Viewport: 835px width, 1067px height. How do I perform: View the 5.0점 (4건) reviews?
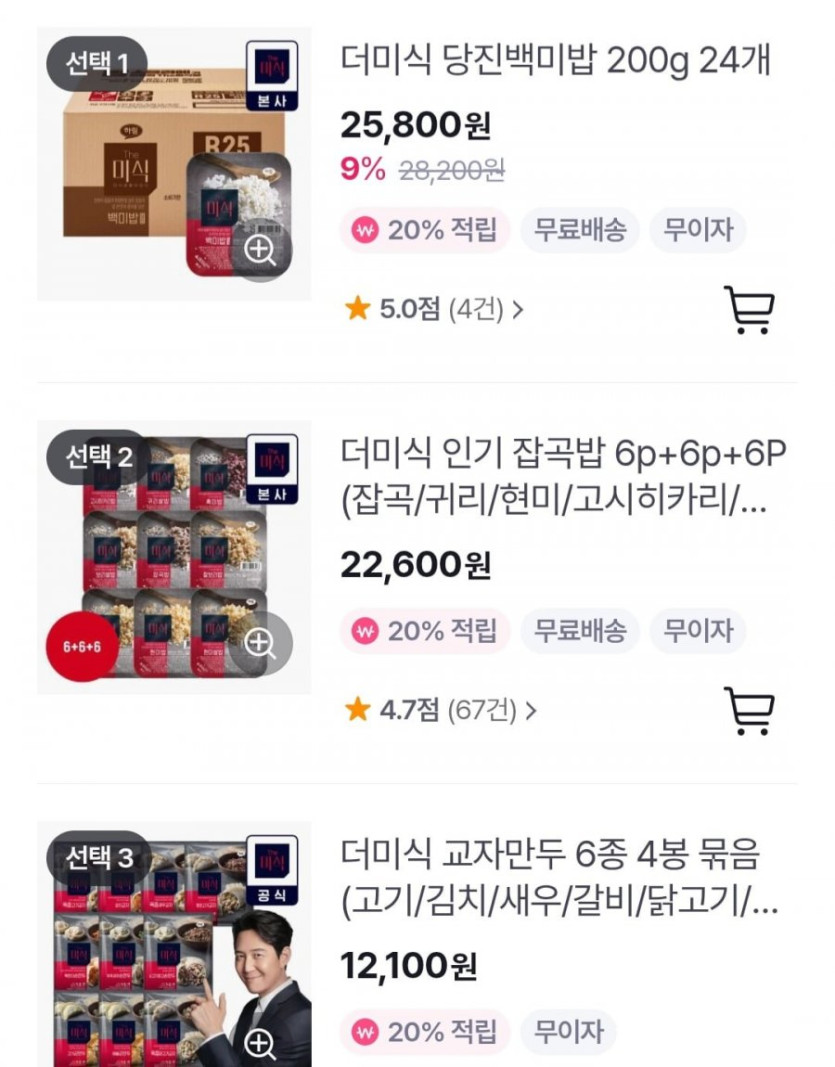pyautogui.click(x=434, y=309)
